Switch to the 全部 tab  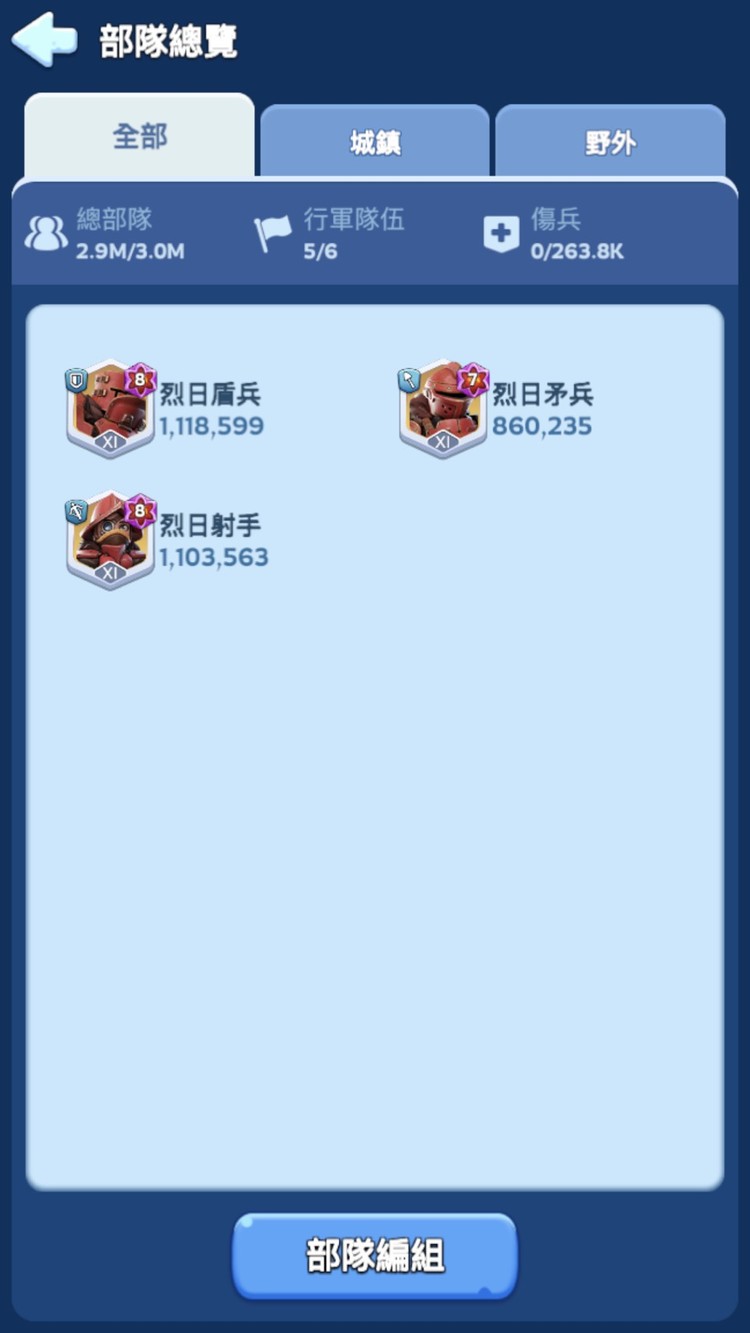click(139, 137)
